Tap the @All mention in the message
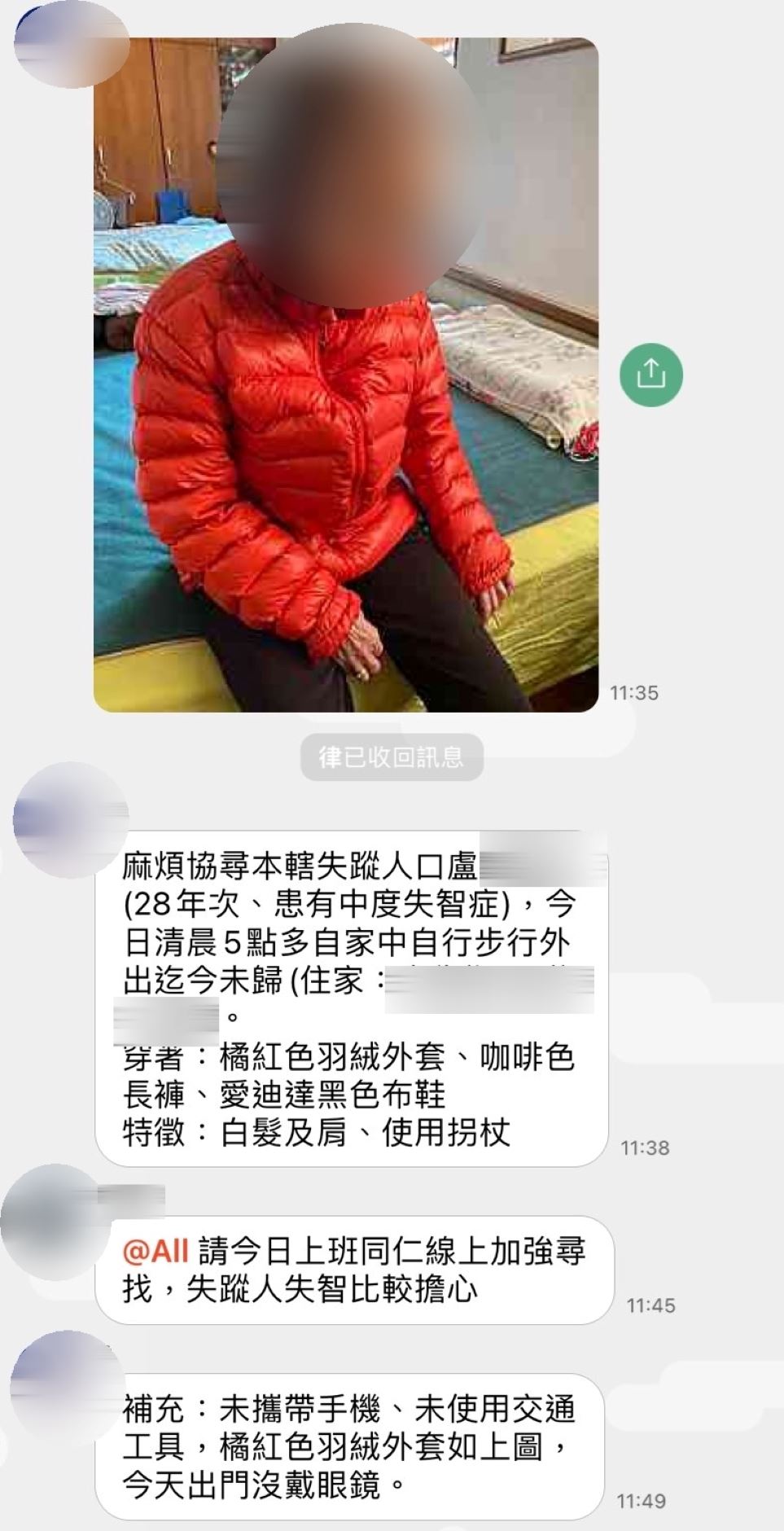 tap(155, 1251)
